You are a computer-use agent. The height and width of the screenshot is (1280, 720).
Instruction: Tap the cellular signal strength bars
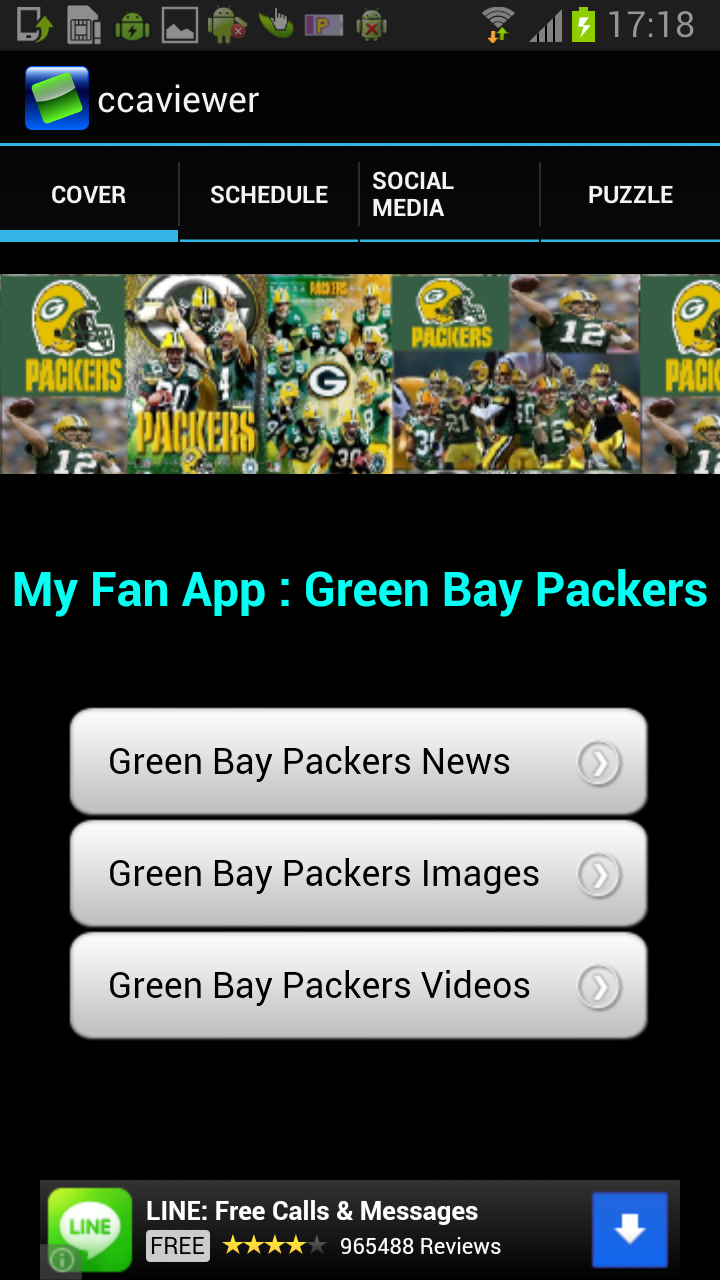coord(545,25)
